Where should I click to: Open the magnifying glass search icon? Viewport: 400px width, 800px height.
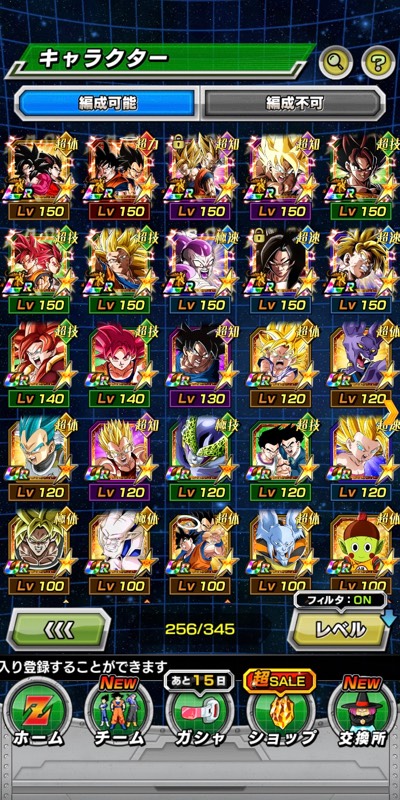click(x=336, y=64)
